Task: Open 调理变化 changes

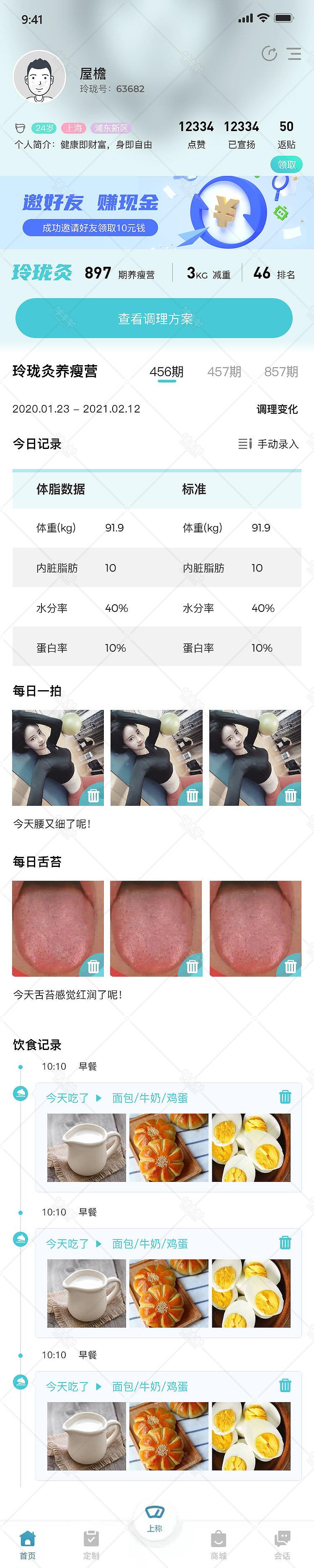Action: (x=277, y=409)
